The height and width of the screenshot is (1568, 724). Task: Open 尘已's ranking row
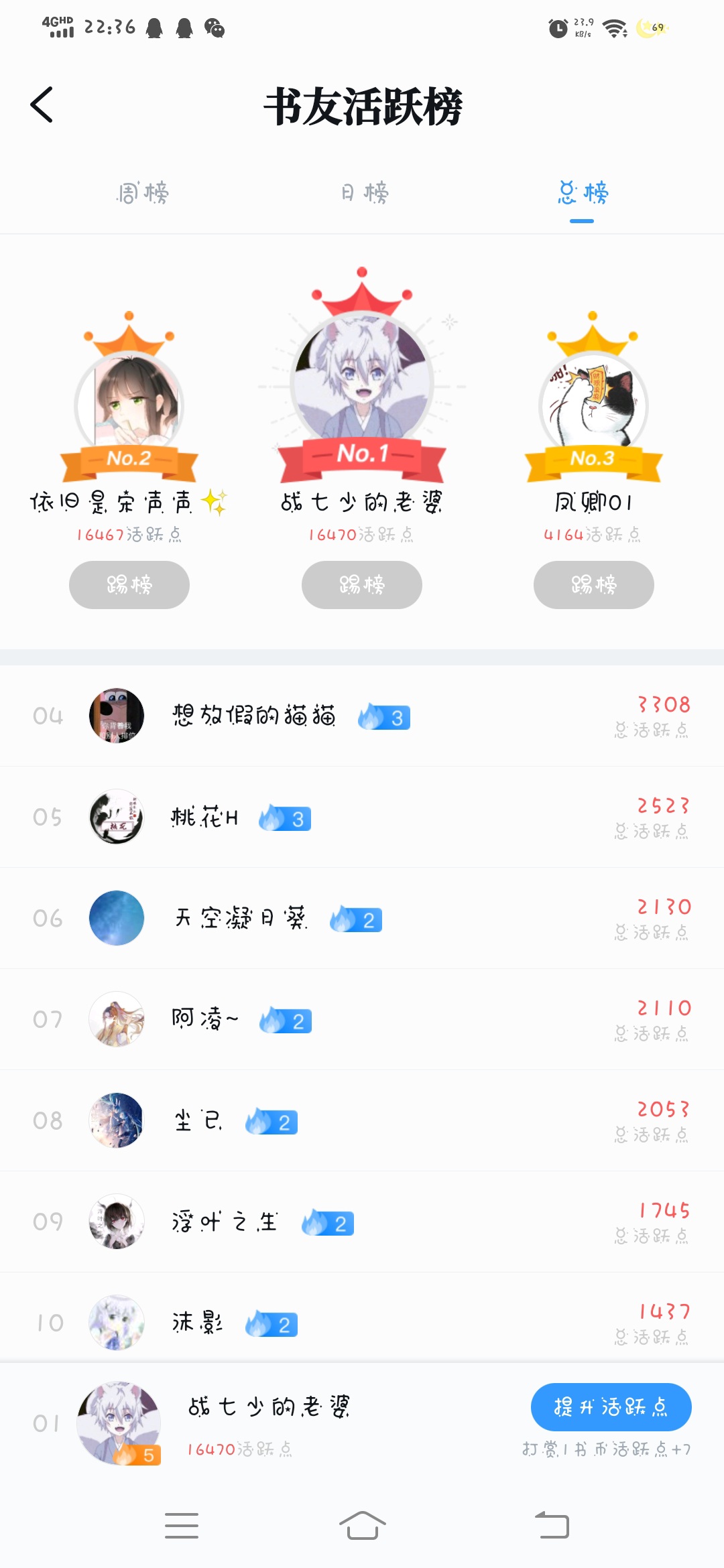[362, 1121]
